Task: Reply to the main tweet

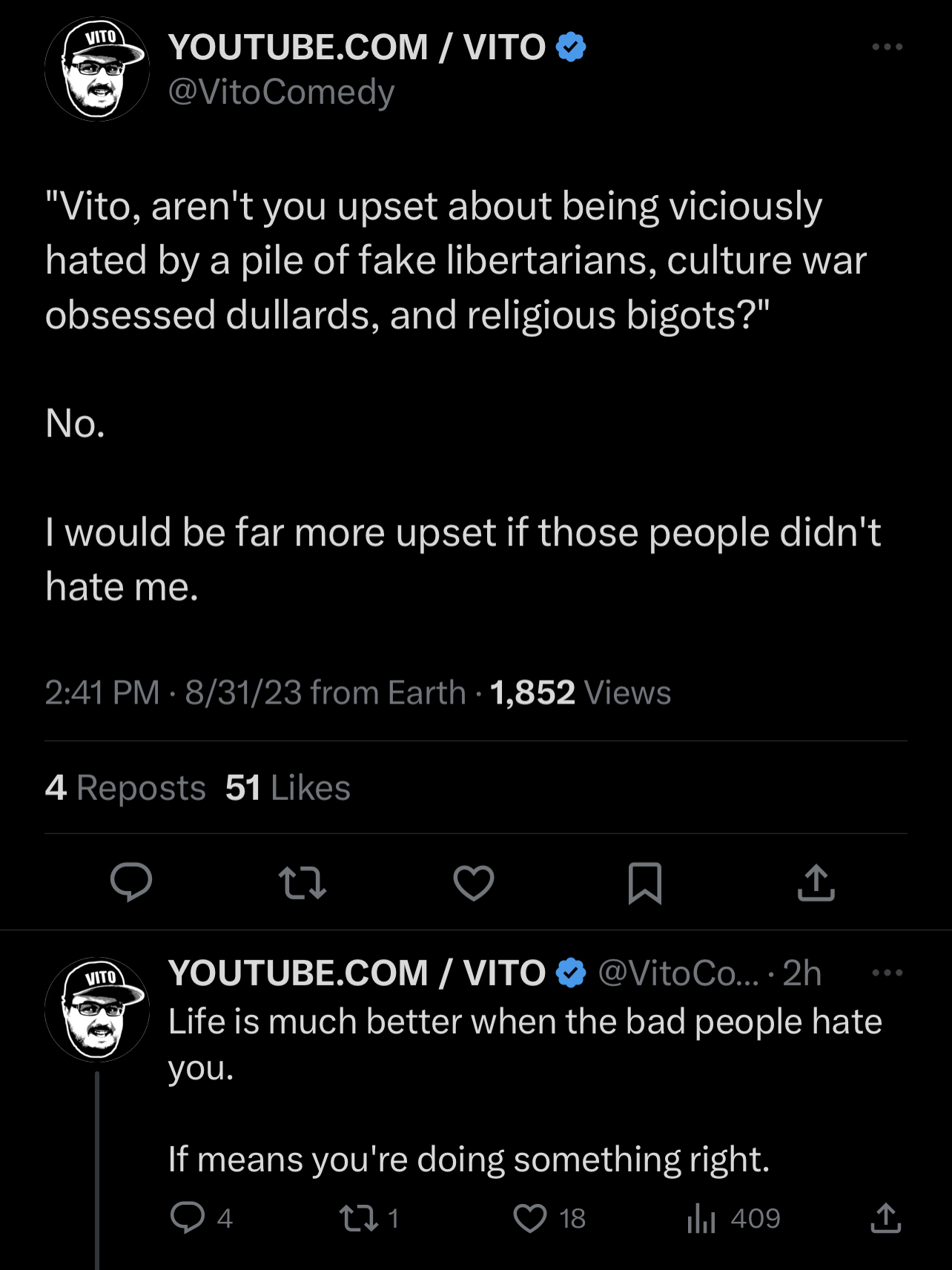Action: (131, 882)
